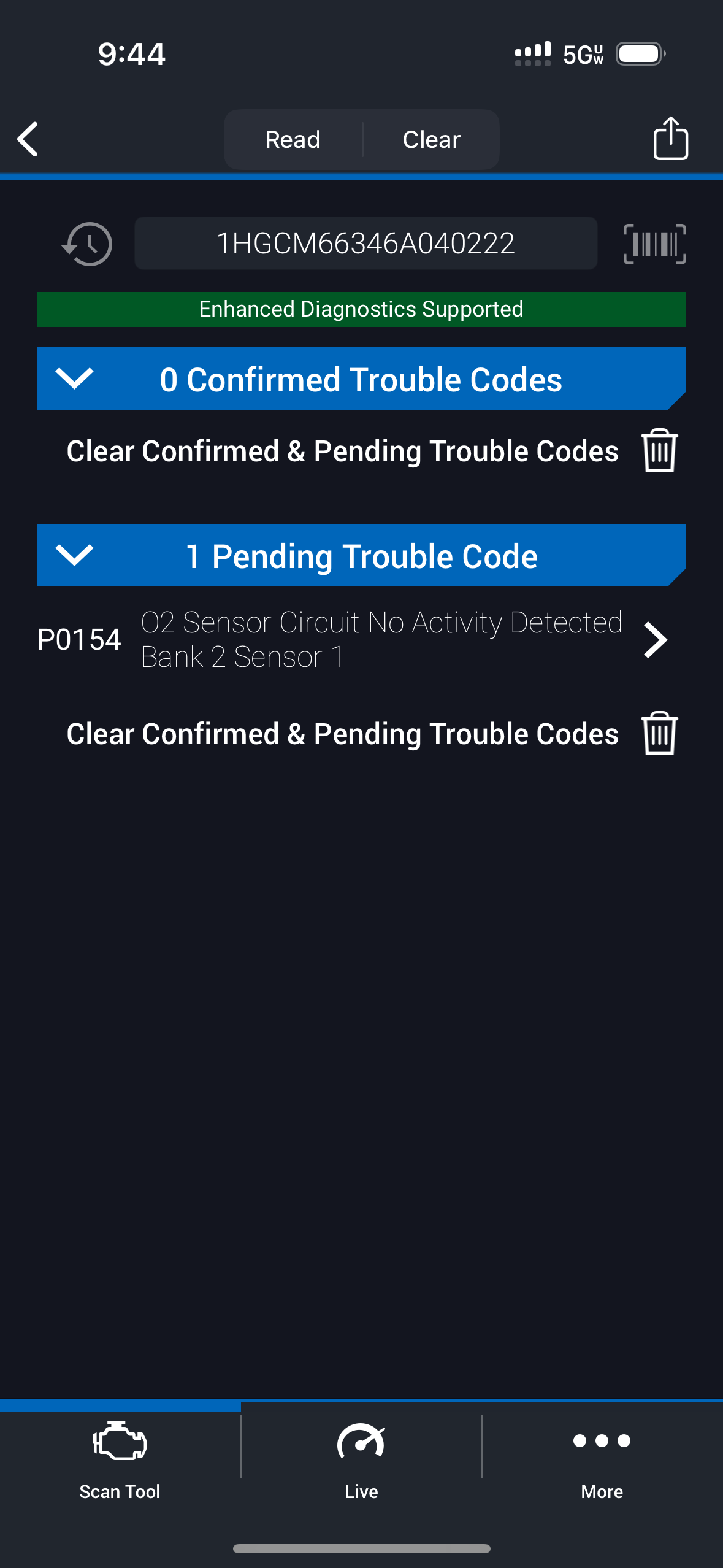Go back using the top-left arrow
This screenshot has height=1568, width=723.
28,139
